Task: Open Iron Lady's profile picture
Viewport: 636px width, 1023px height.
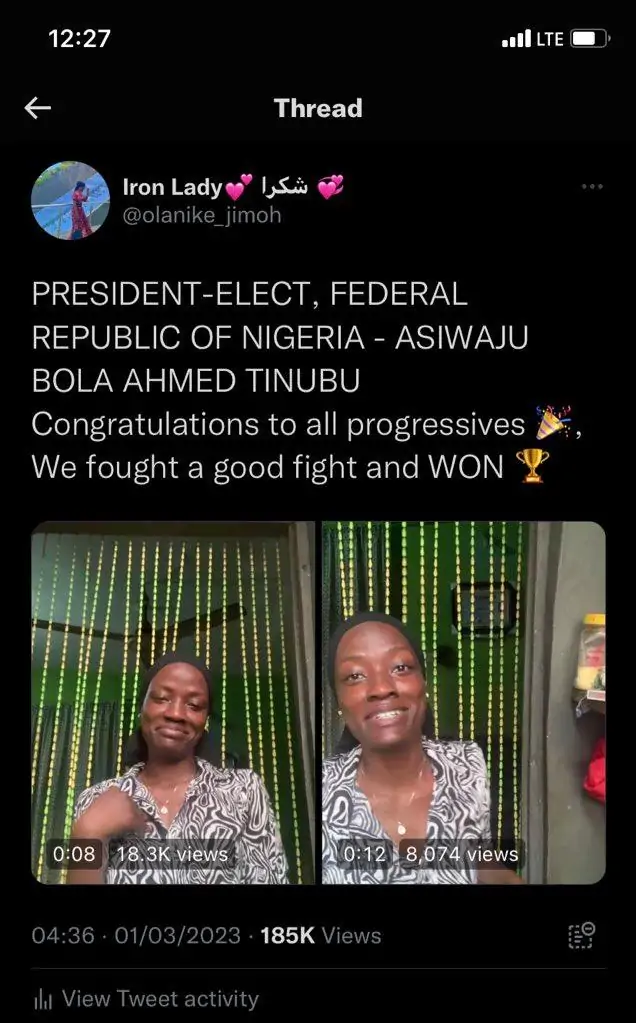Action: coord(70,200)
